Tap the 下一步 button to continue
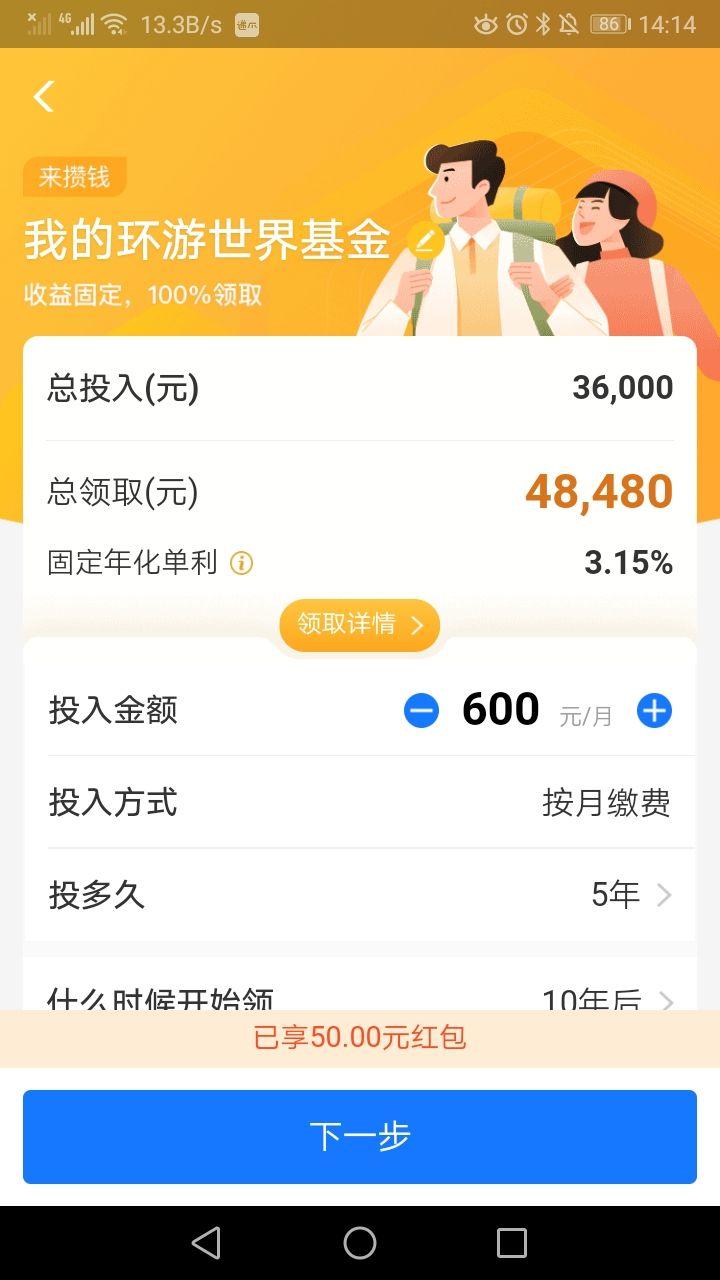720x1280 pixels. click(x=360, y=1137)
